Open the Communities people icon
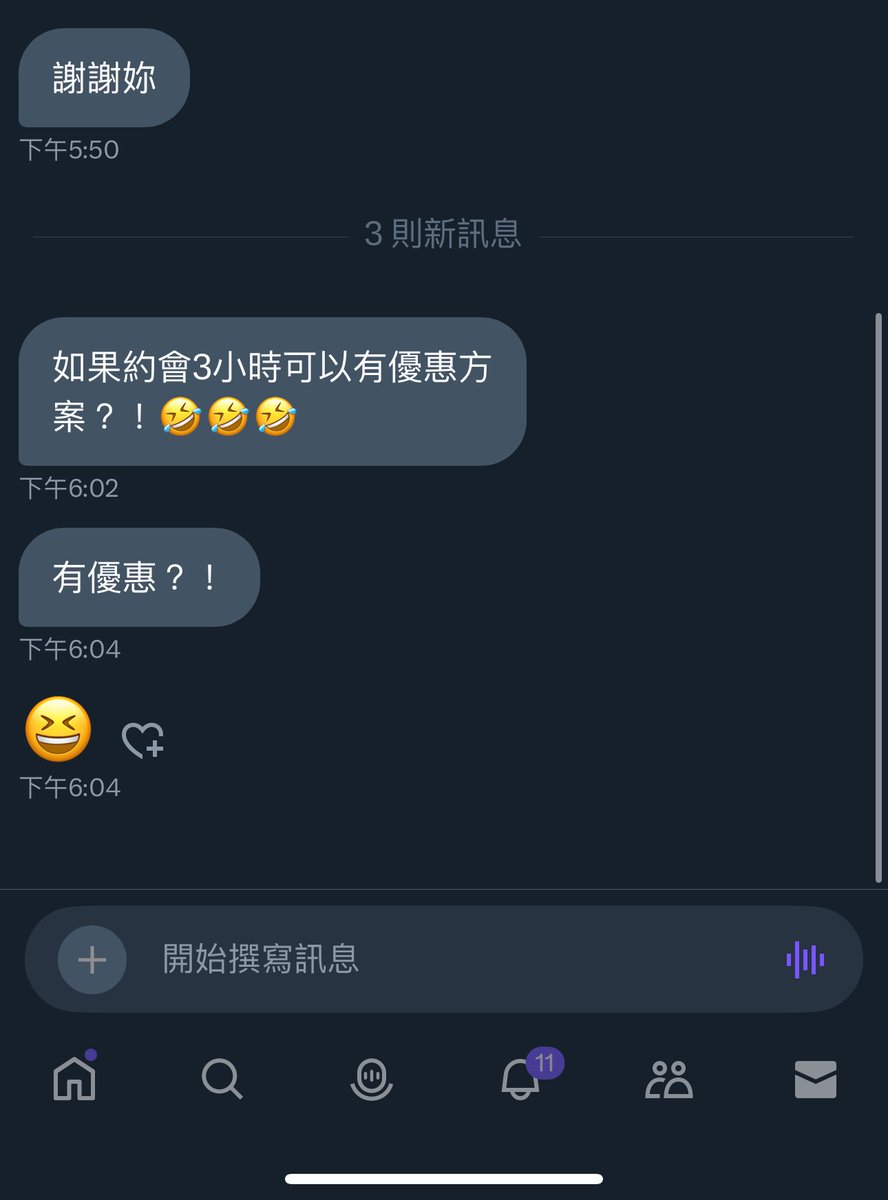 pyautogui.click(x=667, y=1080)
